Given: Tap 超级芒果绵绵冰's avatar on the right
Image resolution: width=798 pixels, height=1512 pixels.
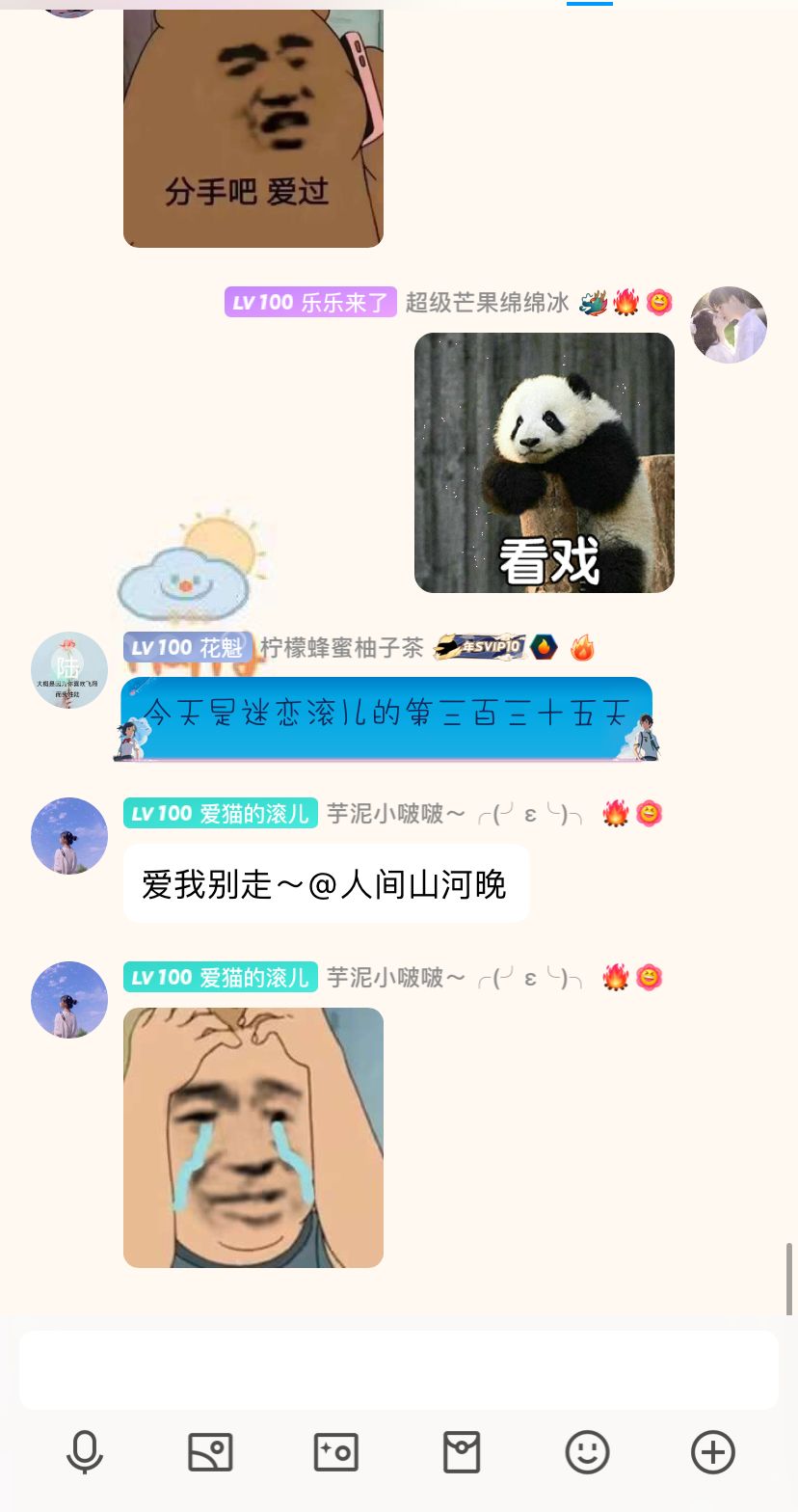Looking at the screenshot, I should coord(729,324).
